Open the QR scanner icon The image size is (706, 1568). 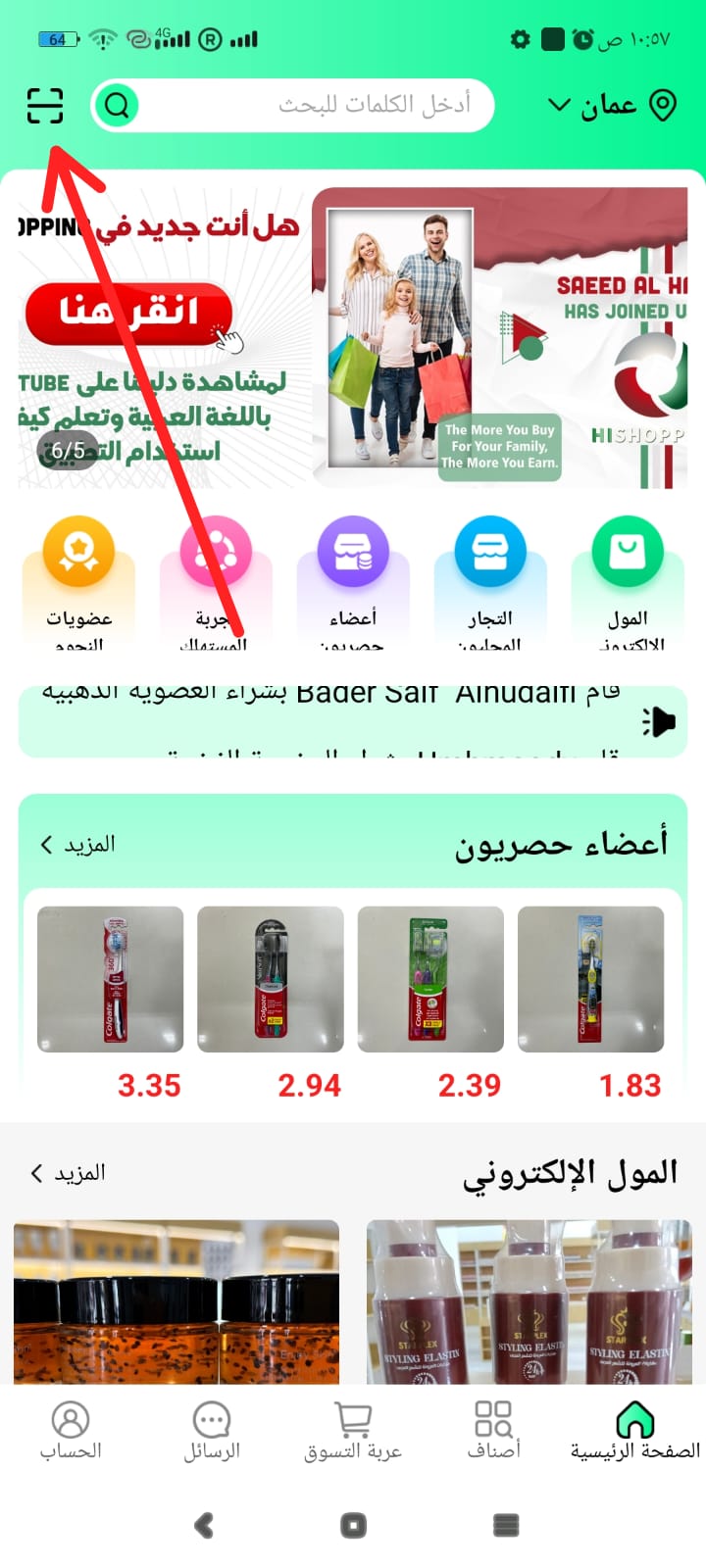[x=45, y=105]
